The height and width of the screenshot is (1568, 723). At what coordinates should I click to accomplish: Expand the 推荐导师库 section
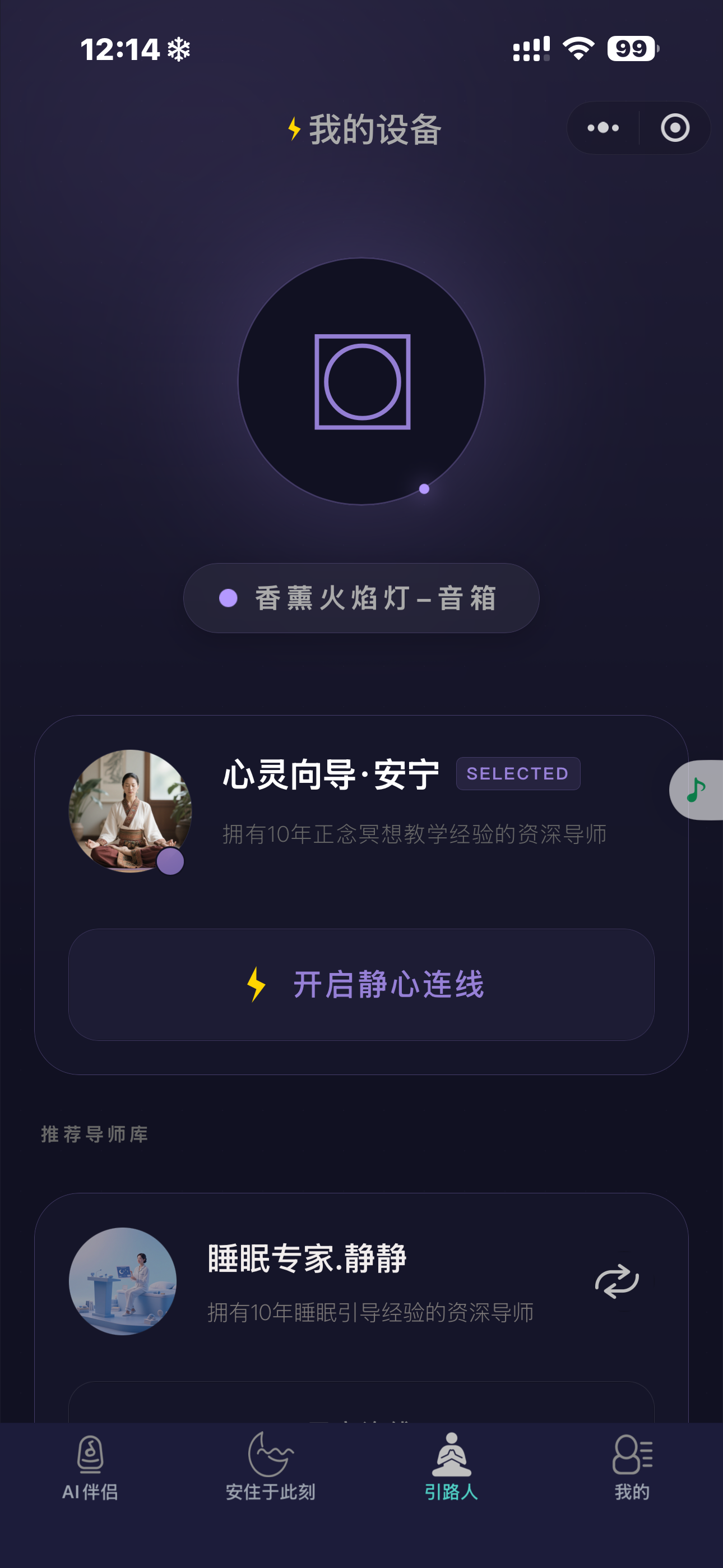click(94, 1135)
